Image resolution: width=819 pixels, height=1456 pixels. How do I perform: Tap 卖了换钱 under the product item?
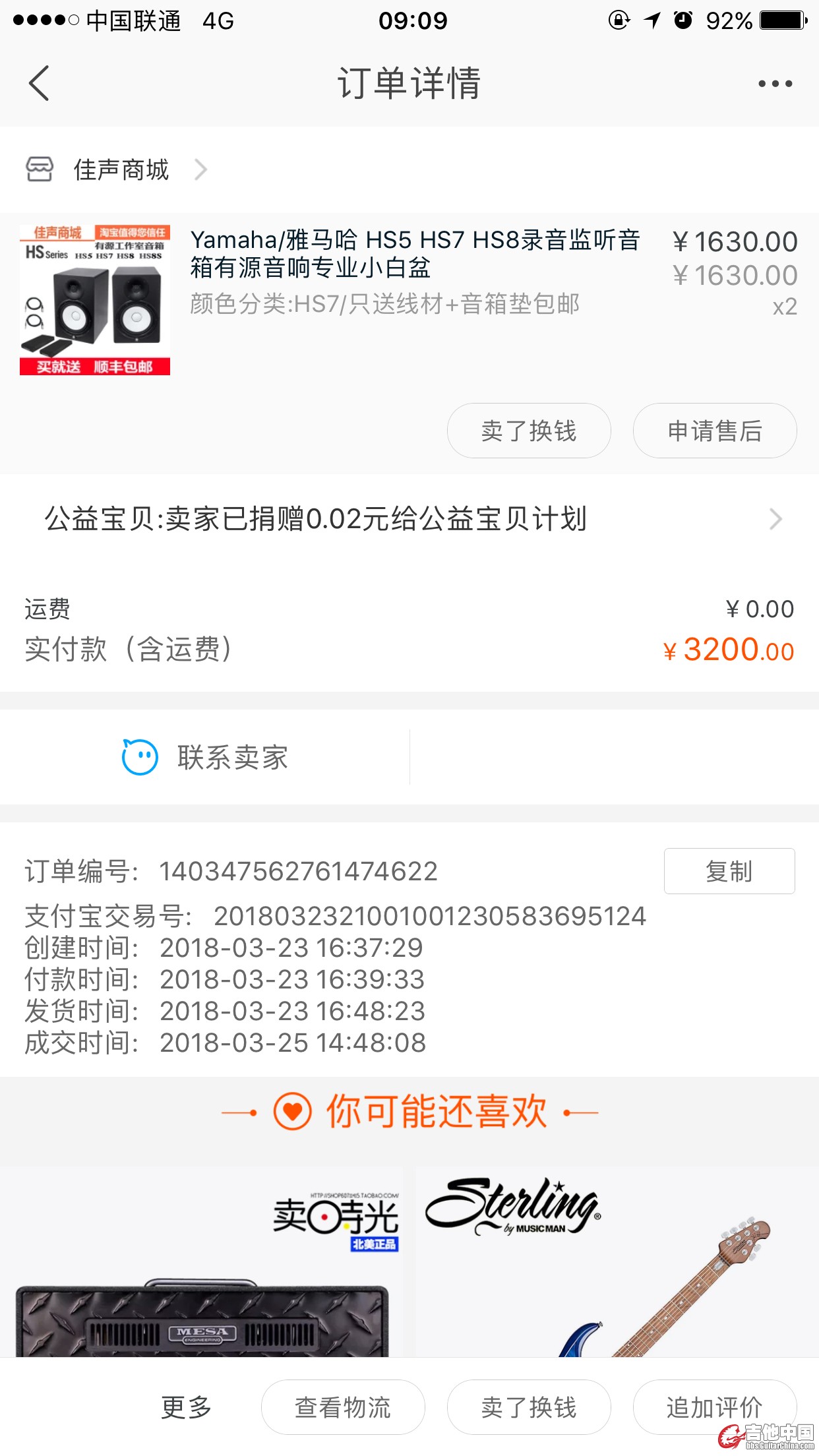click(529, 431)
